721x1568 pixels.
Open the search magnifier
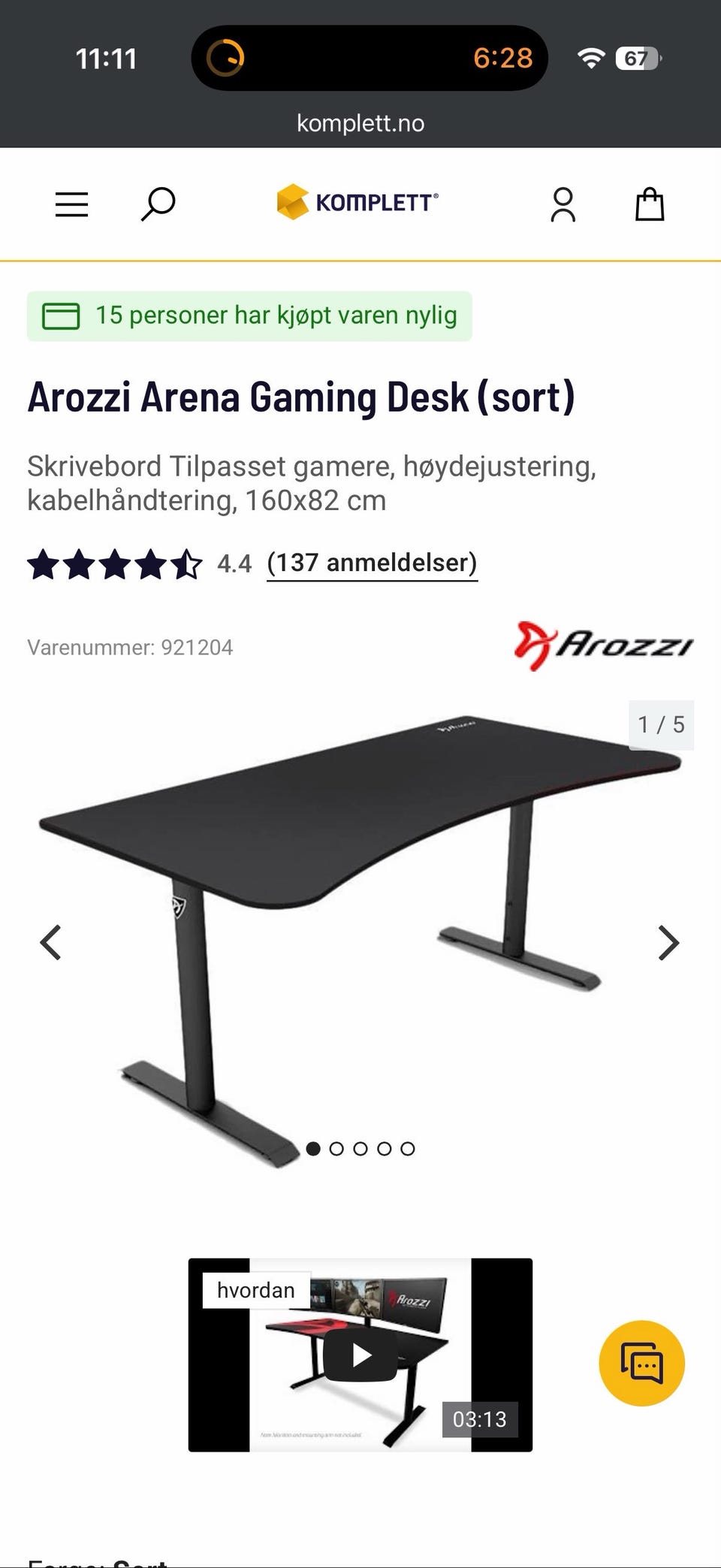coord(158,204)
